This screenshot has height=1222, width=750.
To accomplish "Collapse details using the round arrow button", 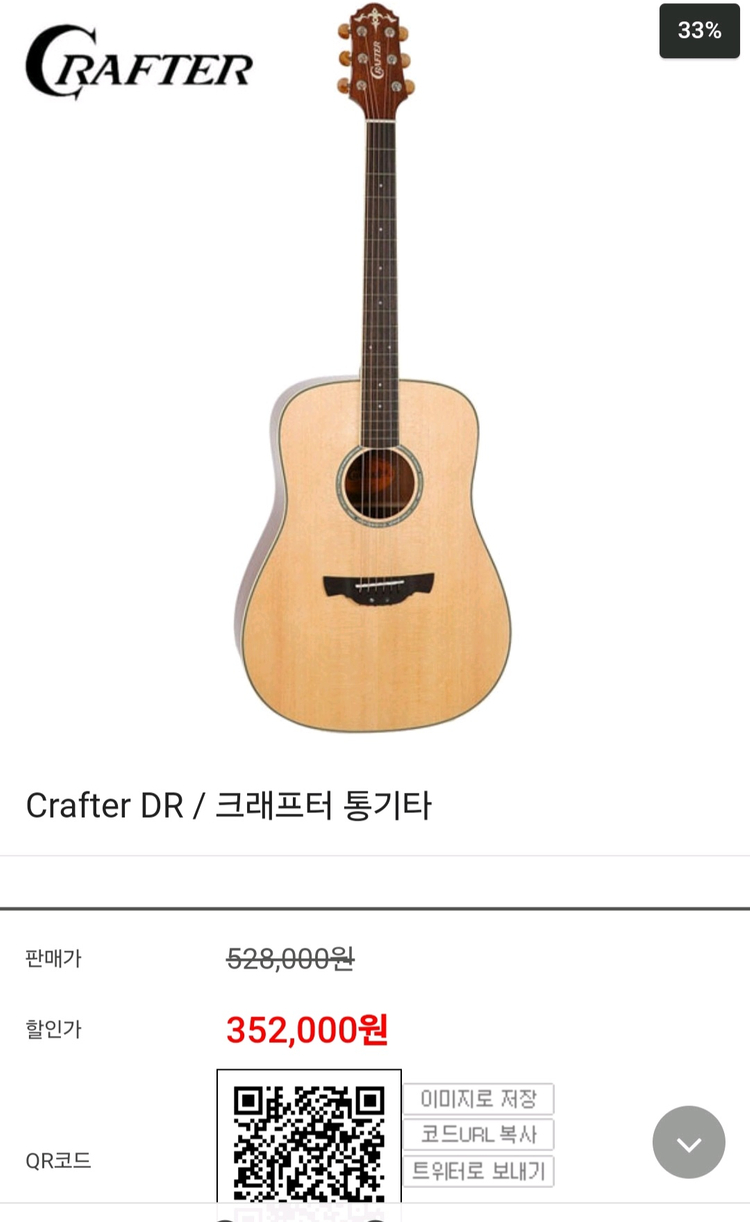I will [688, 1142].
